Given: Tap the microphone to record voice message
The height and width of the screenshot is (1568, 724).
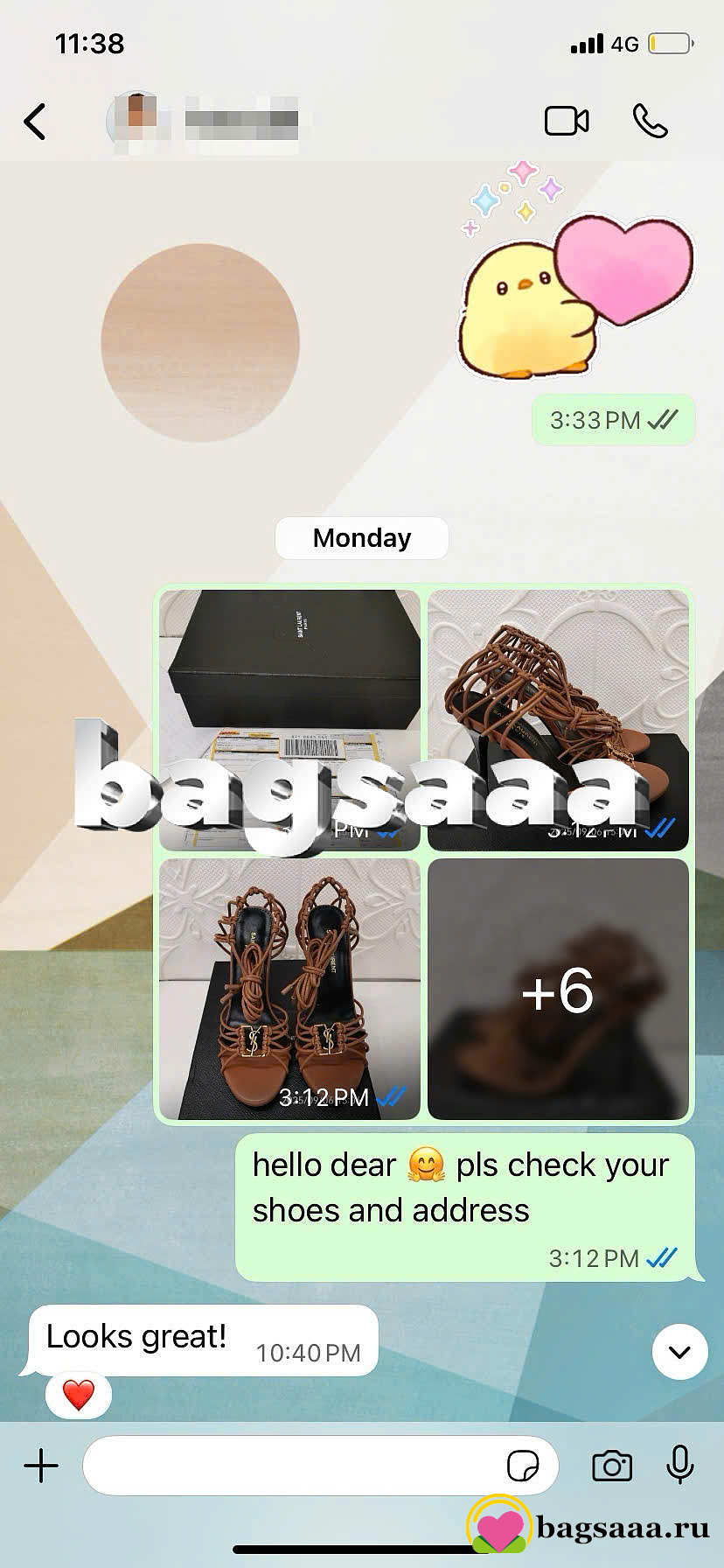Looking at the screenshot, I should (x=679, y=1464).
